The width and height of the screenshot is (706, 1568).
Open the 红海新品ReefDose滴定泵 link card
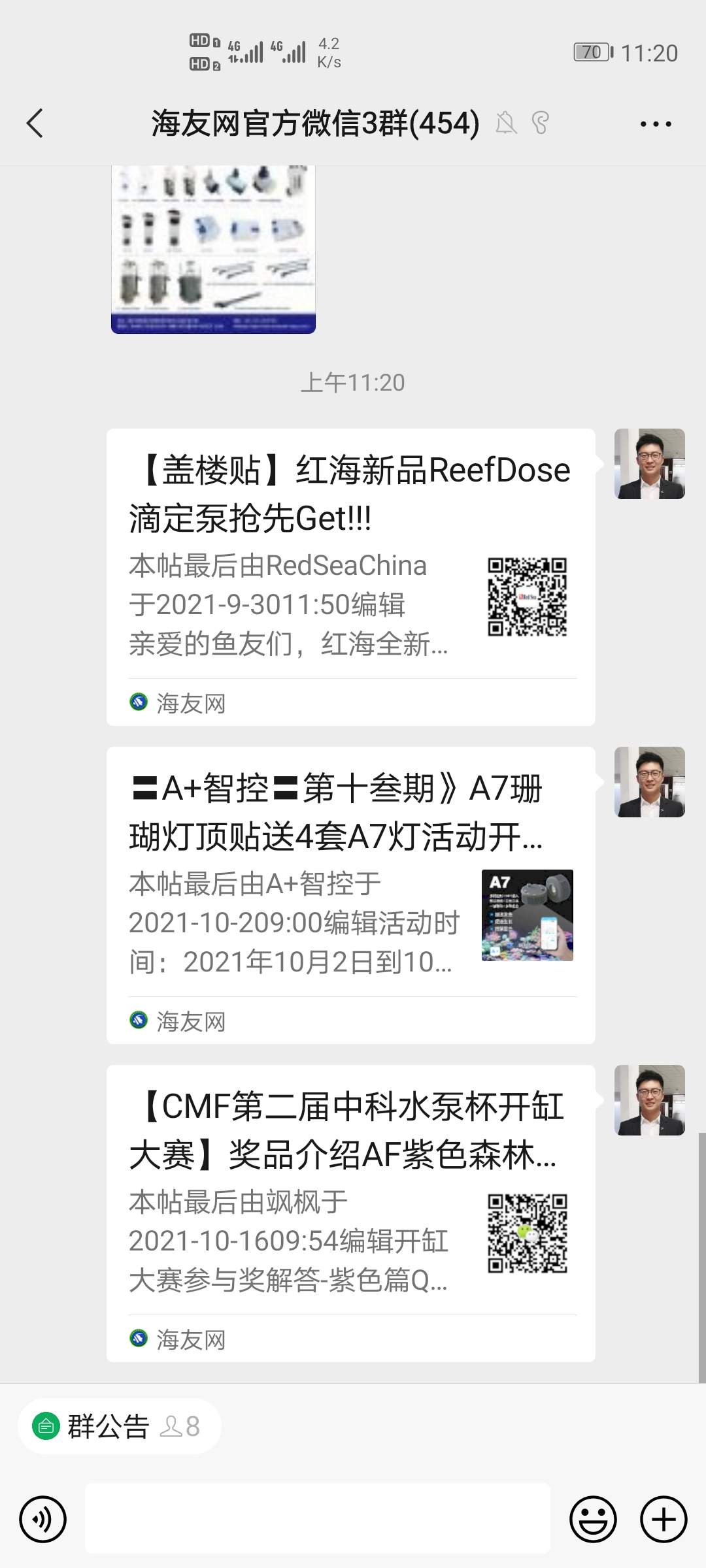(x=350, y=576)
